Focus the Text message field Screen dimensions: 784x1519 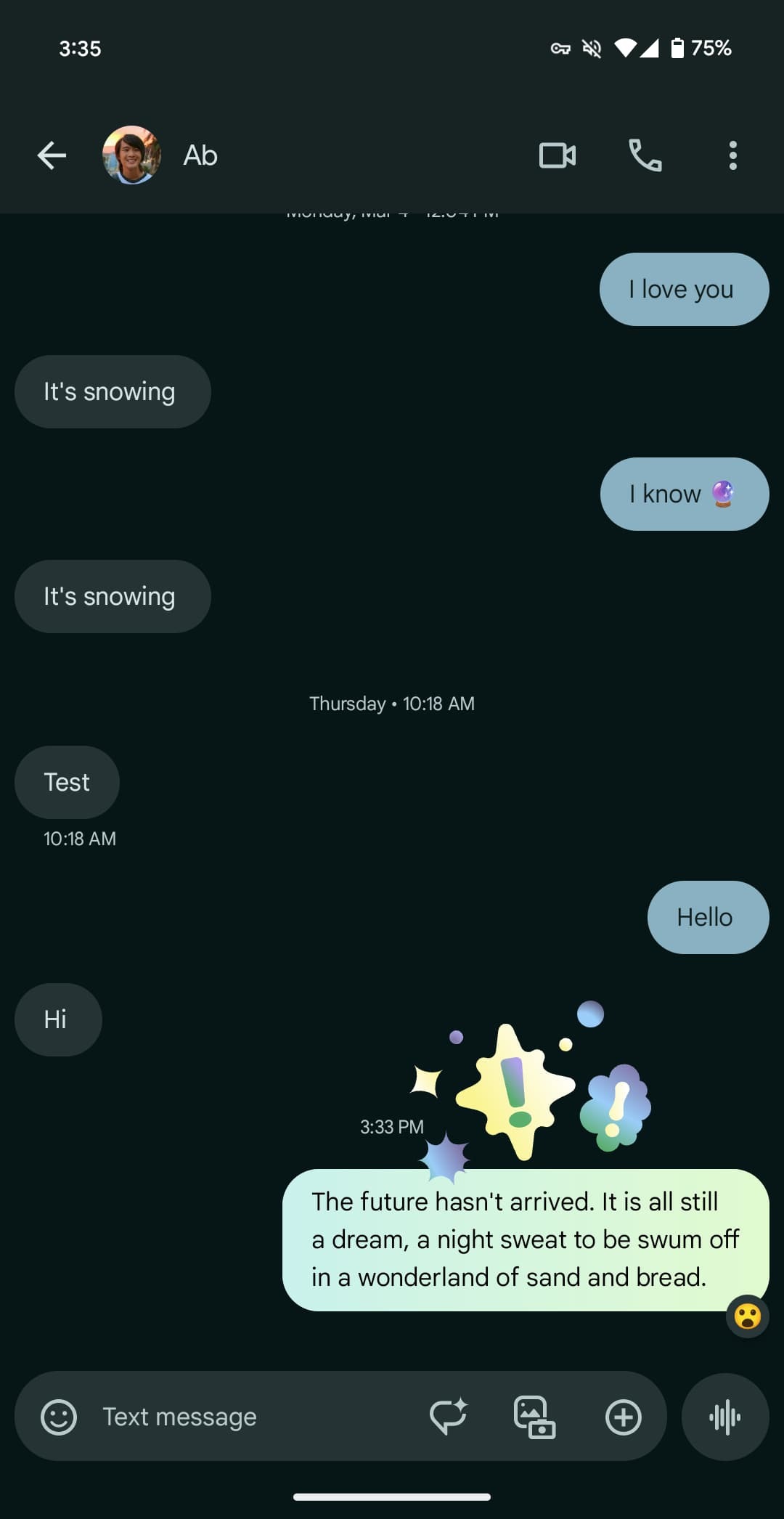256,1417
